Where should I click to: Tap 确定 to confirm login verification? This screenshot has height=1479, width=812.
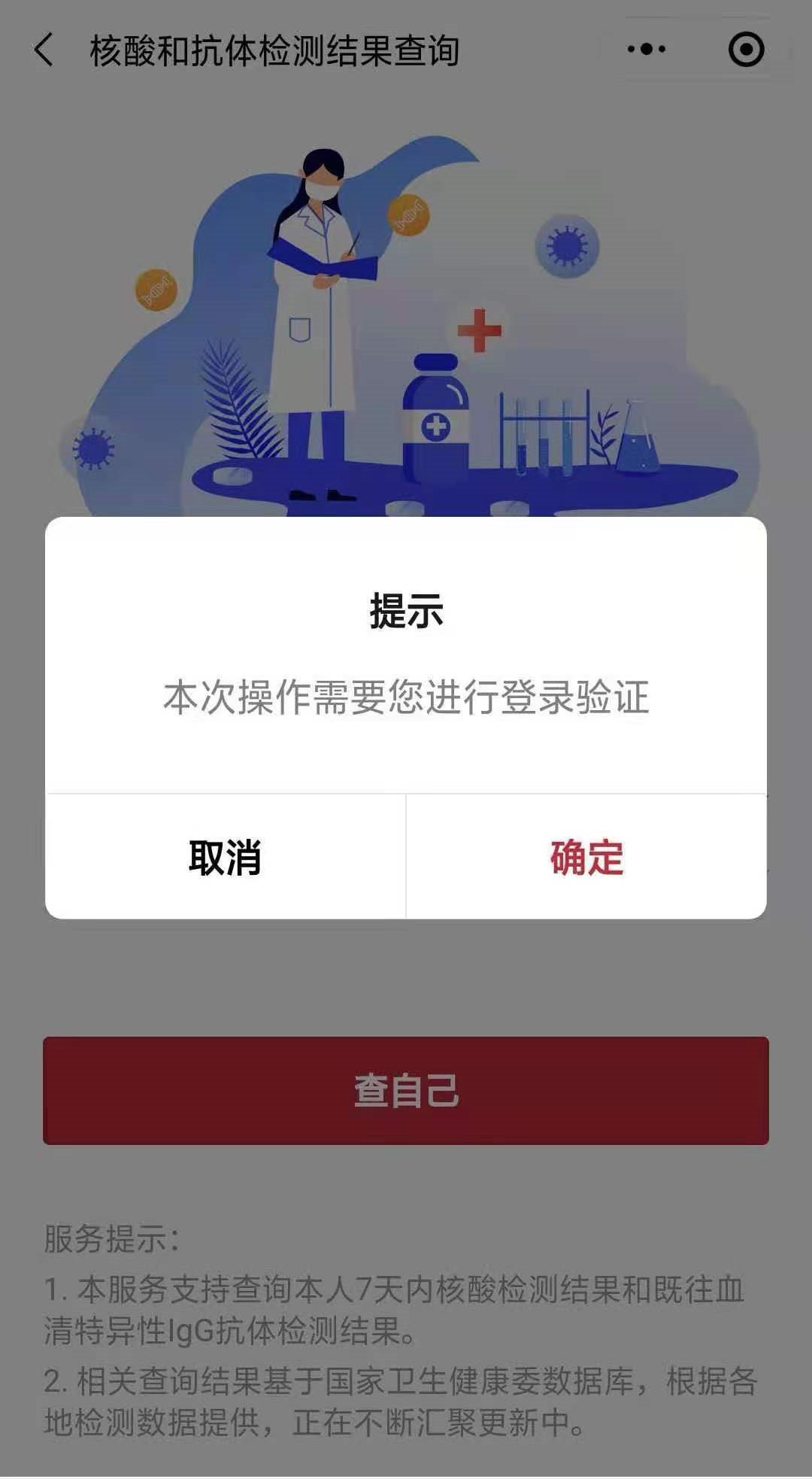[586, 857]
